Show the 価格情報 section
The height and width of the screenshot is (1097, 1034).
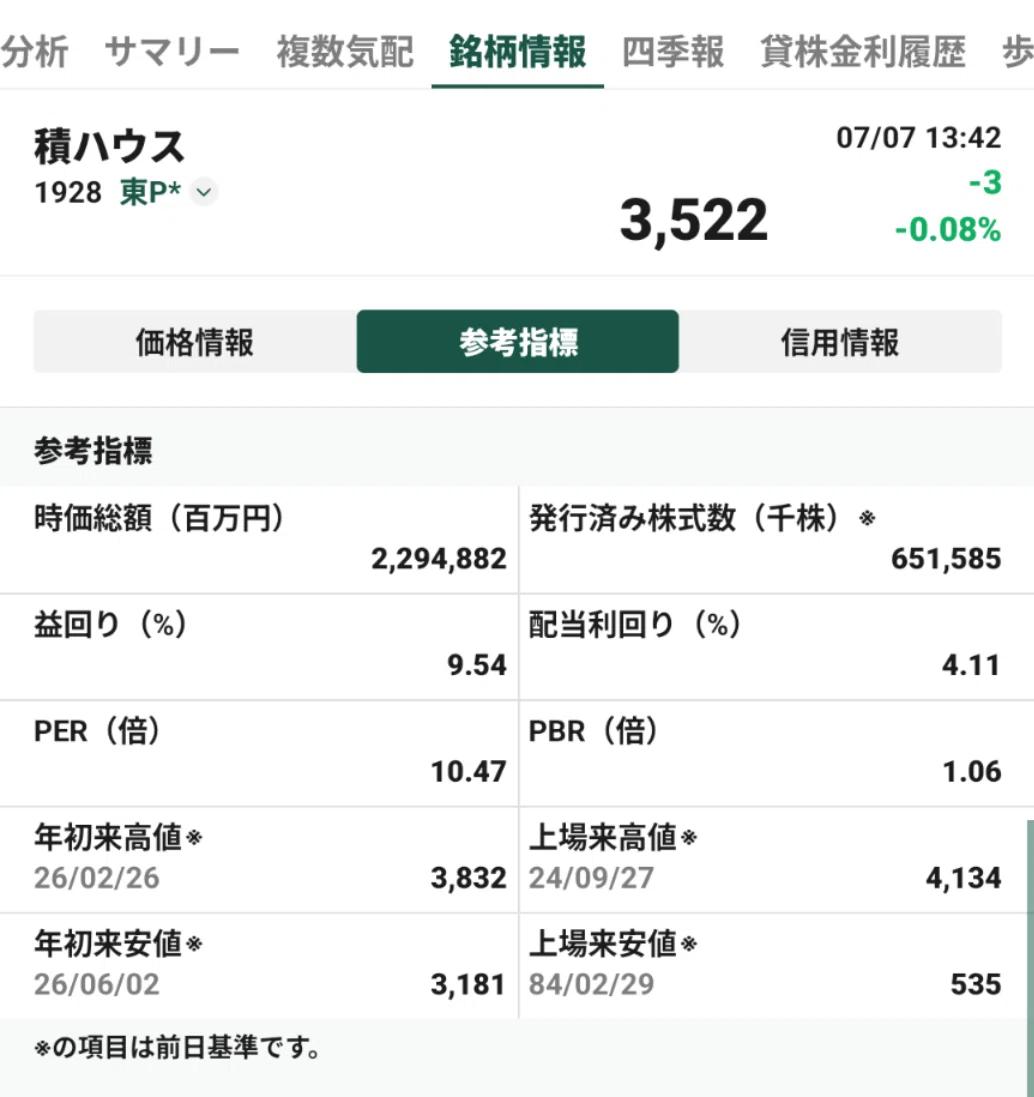pyautogui.click(x=194, y=342)
